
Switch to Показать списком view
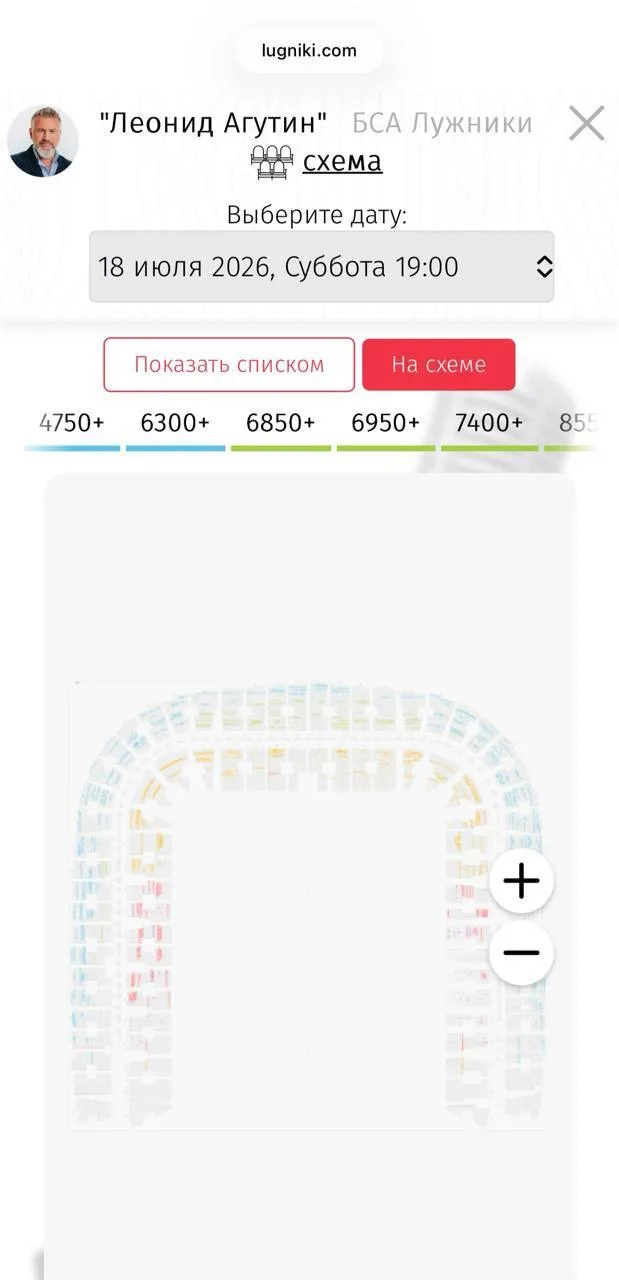coord(229,364)
